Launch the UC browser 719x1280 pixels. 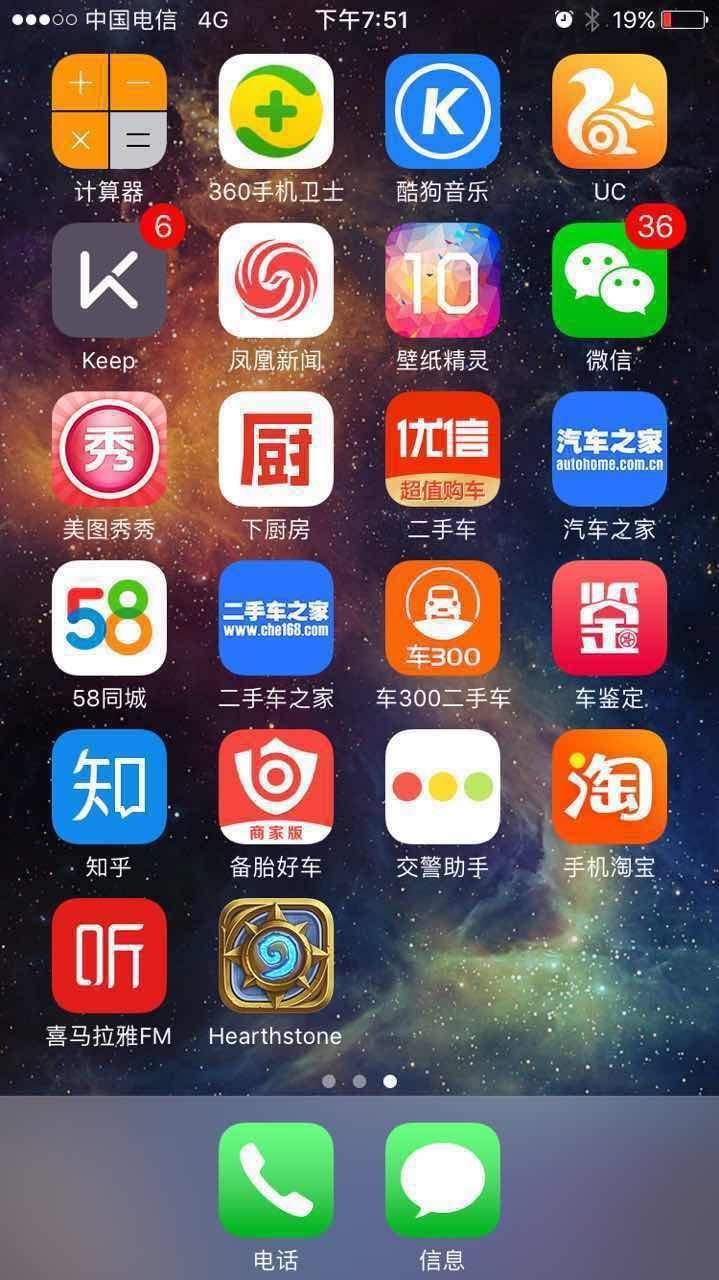click(609, 111)
